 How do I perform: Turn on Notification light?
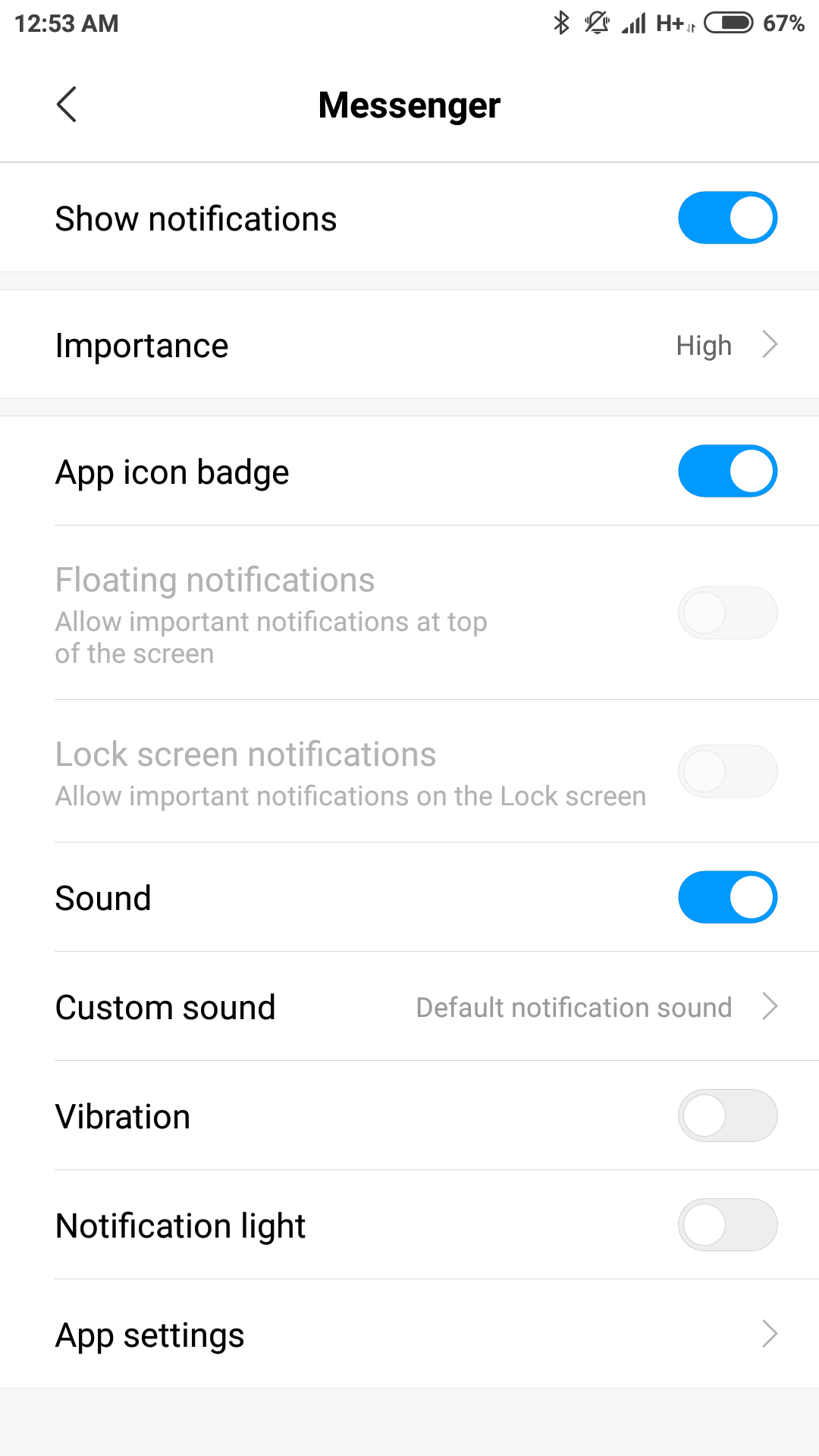pos(726,1225)
